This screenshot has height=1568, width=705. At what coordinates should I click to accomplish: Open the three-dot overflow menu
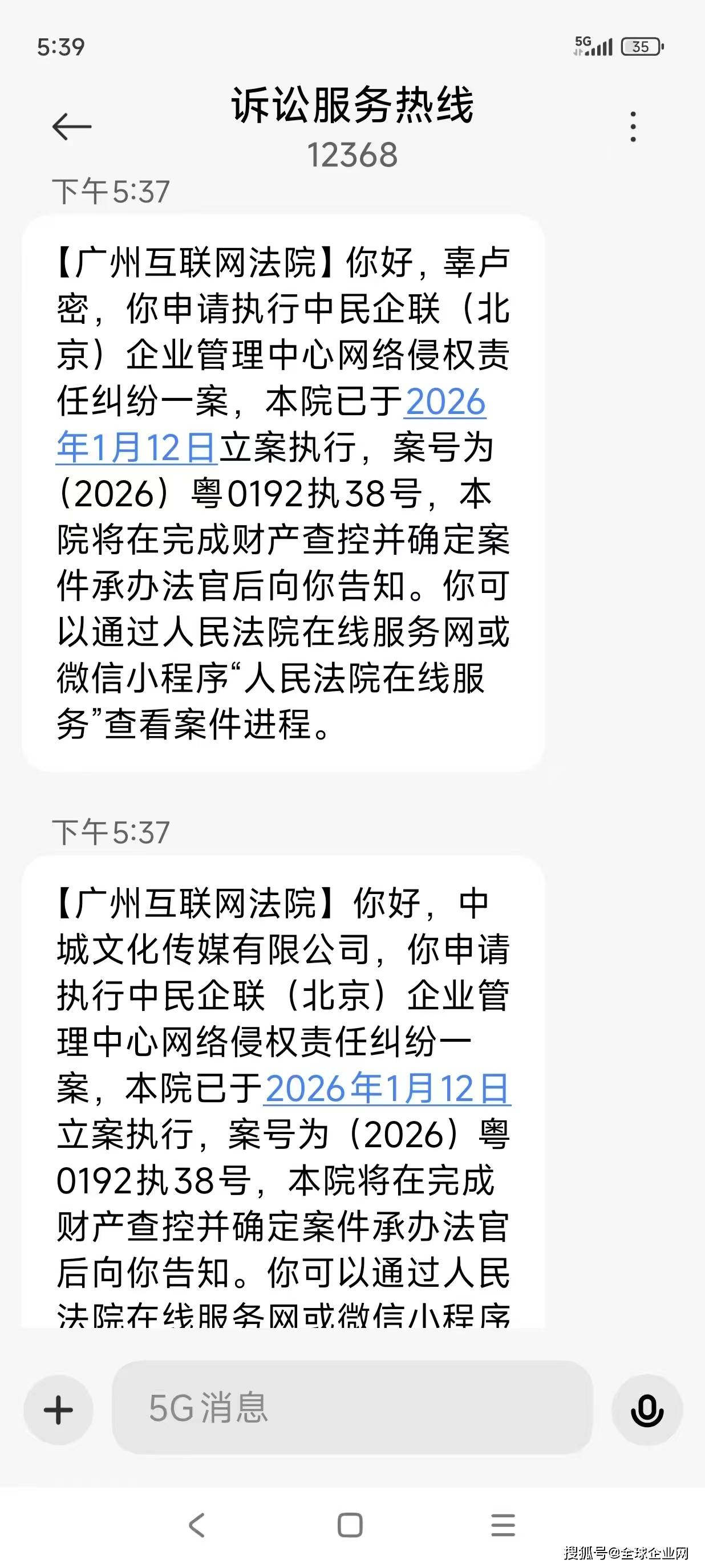click(633, 127)
